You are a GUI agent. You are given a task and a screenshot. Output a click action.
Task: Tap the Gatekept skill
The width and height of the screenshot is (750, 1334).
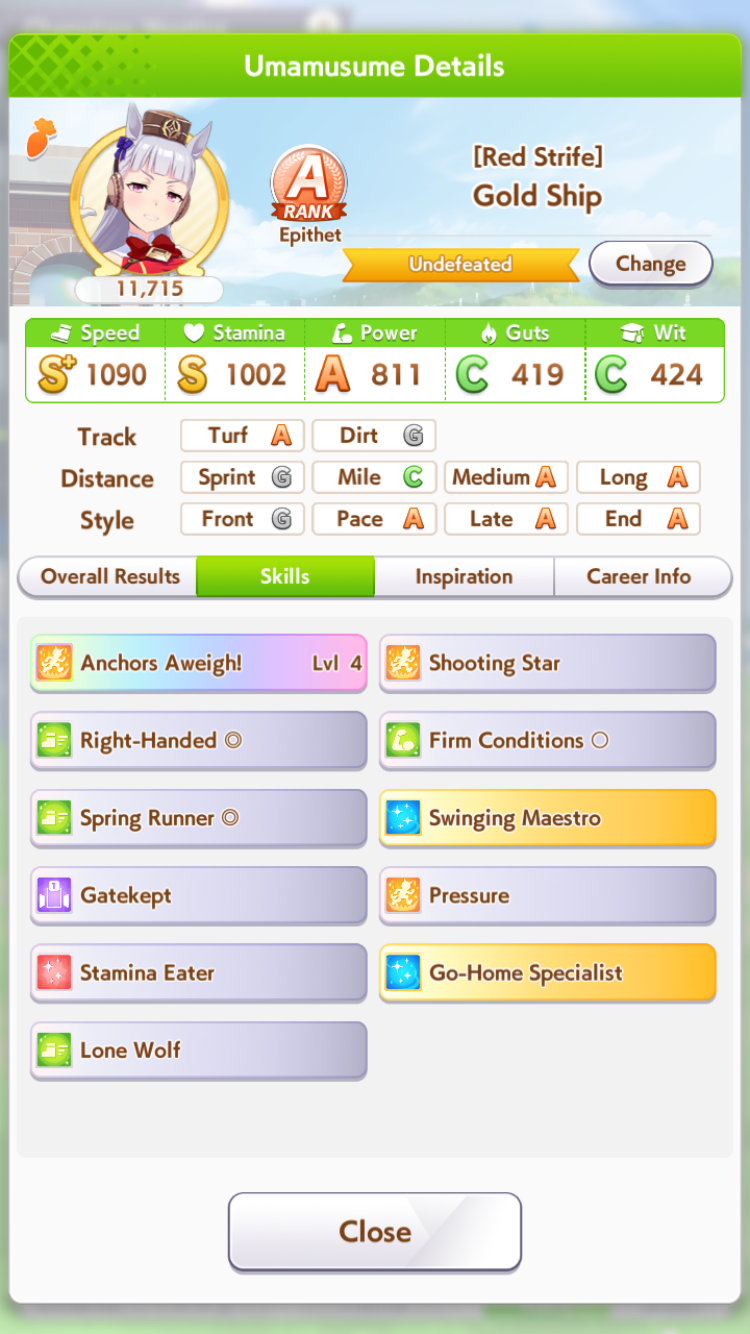[199, 895]
